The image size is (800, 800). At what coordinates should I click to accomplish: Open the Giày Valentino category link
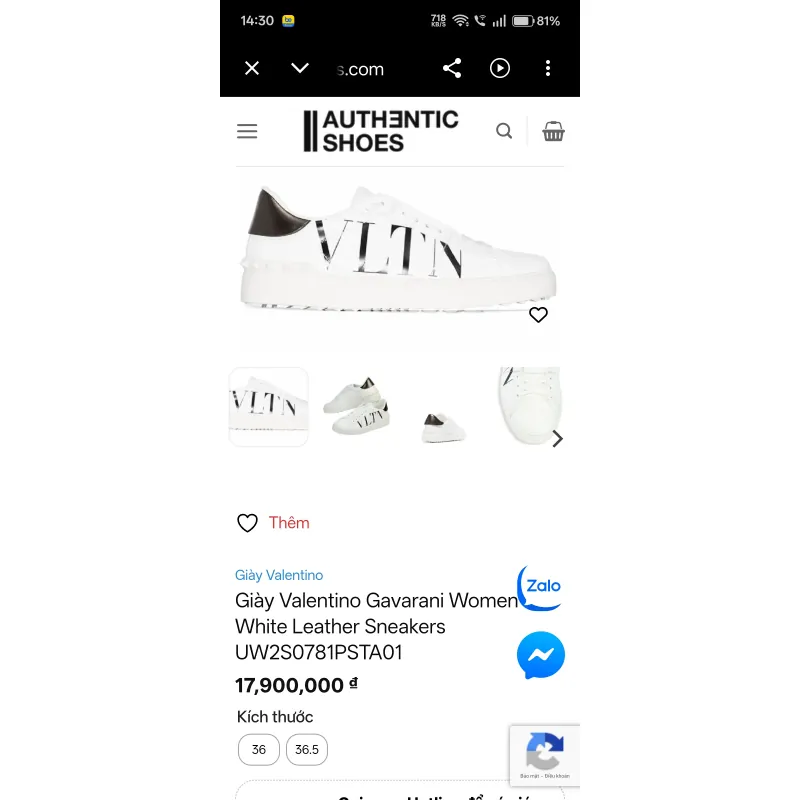(x=279, y=575)
